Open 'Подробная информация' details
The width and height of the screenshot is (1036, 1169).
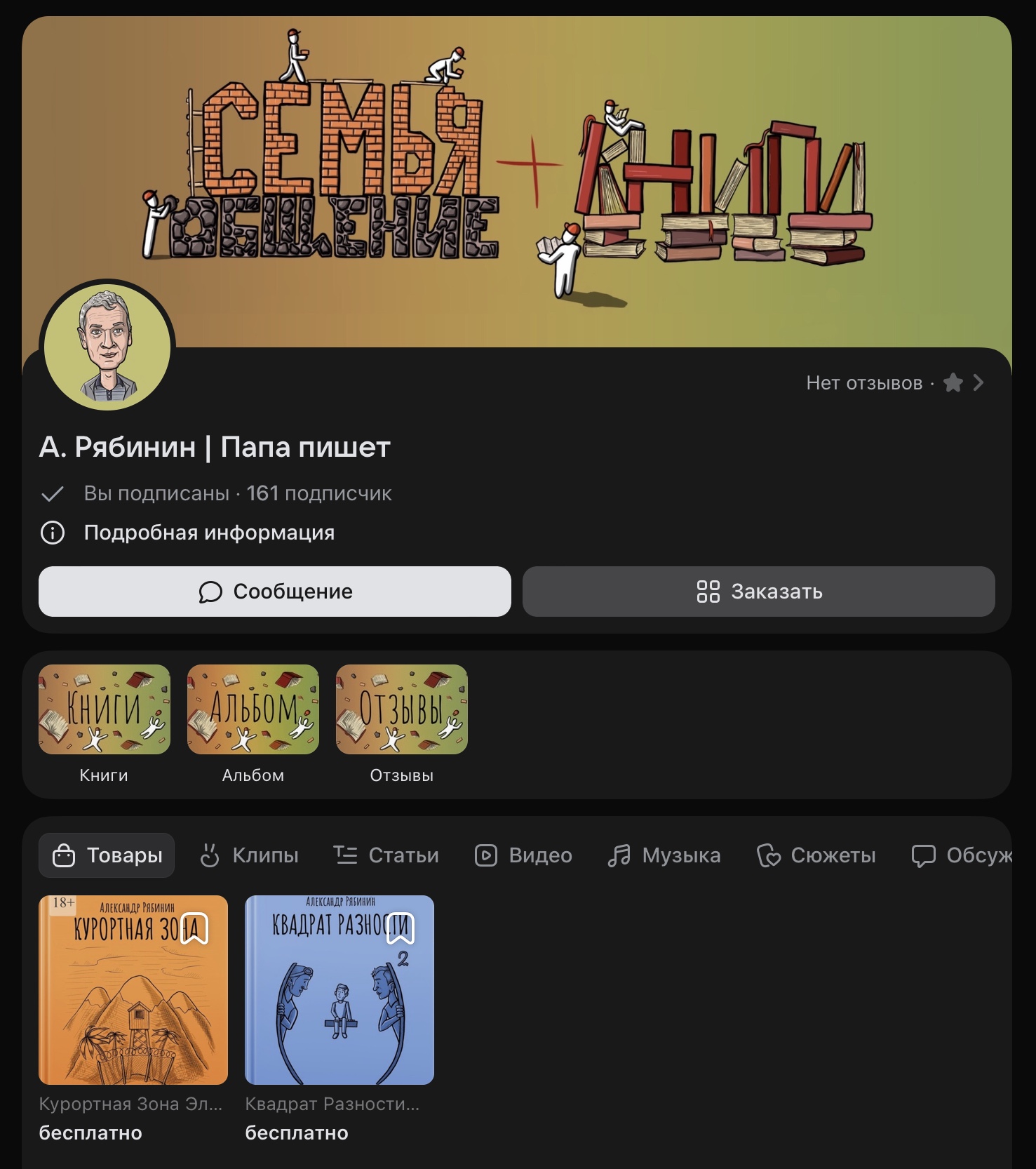point(208,533)
